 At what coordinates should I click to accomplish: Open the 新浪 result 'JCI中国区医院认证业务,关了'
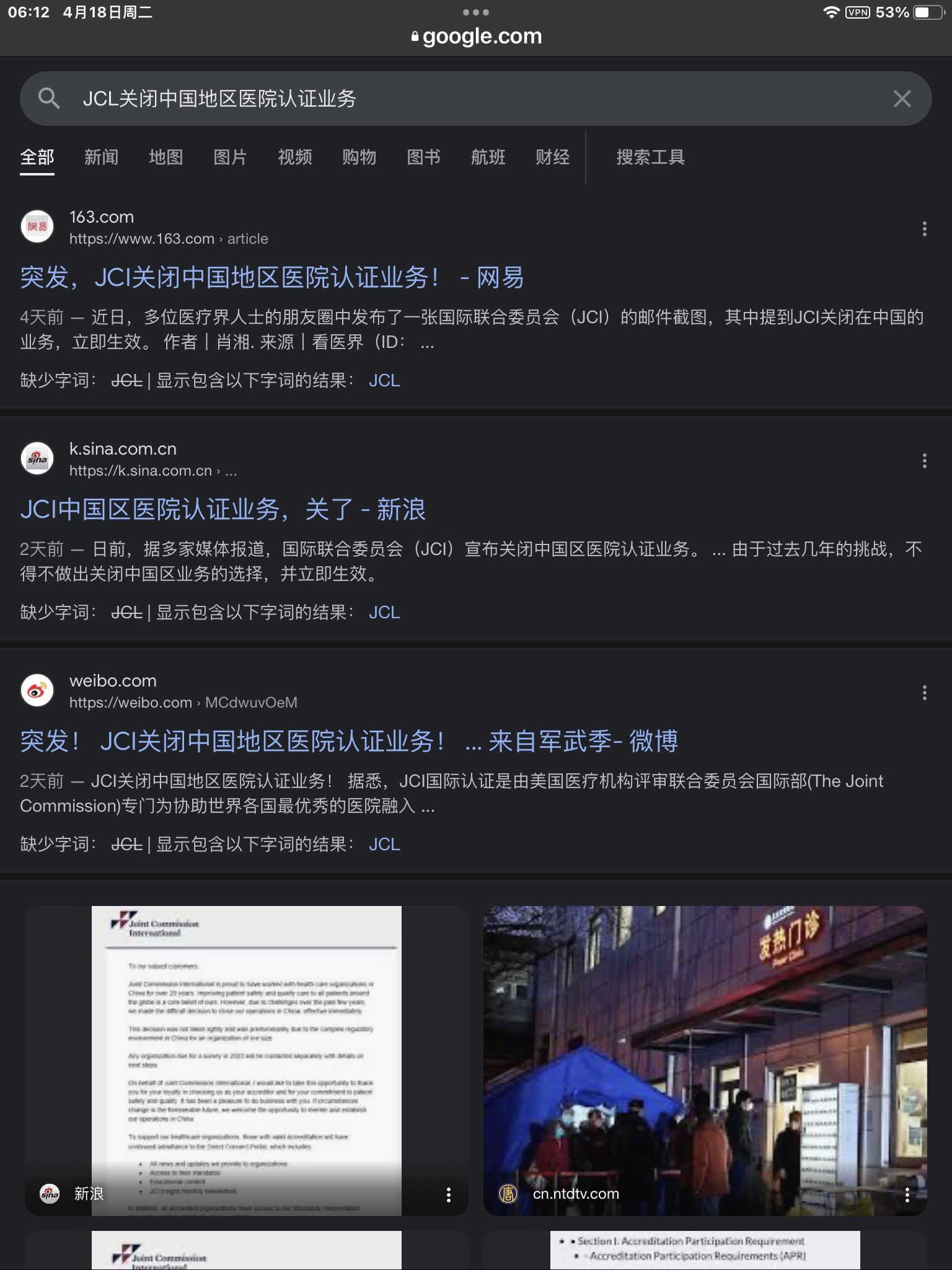pyautogui.click(x=223, y=509)
